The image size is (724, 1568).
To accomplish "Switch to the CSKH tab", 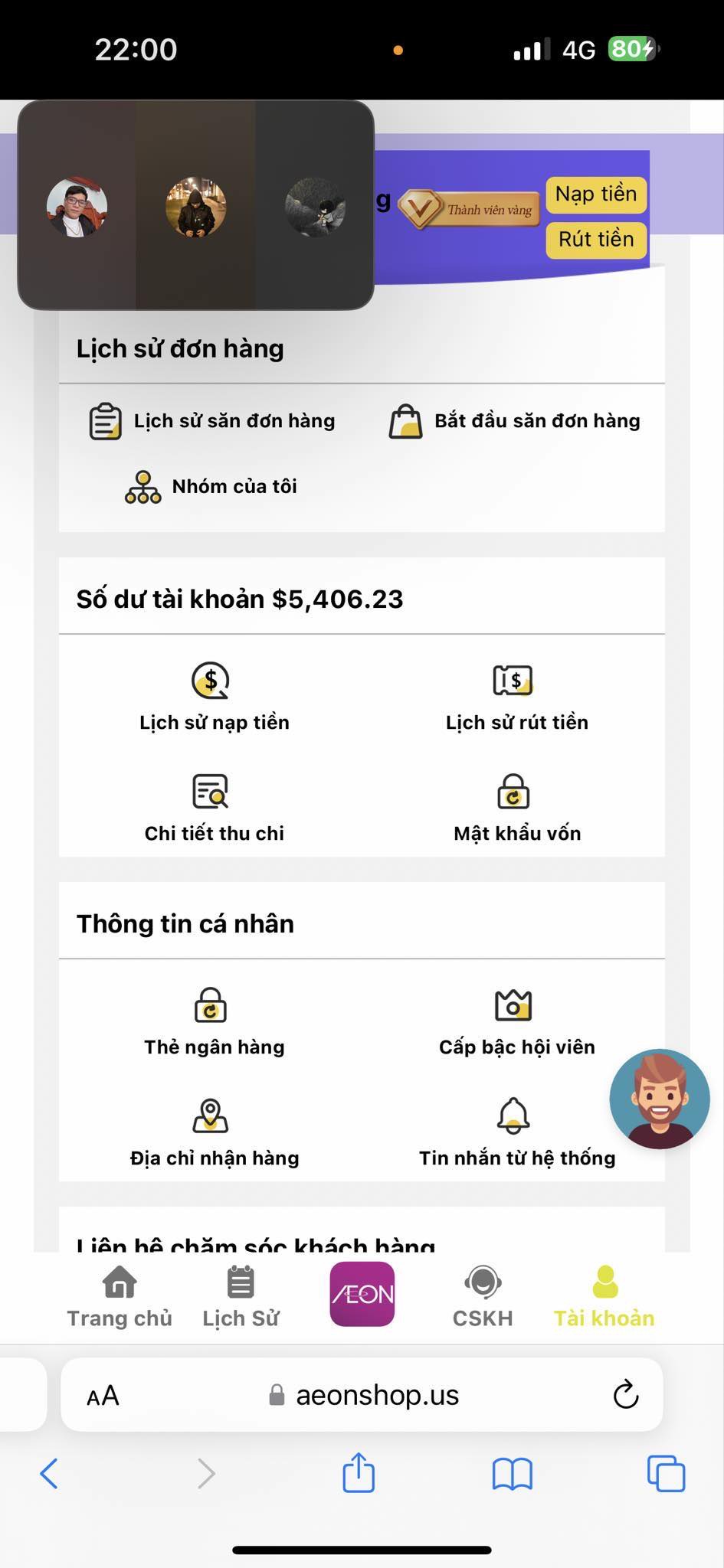I will (483, 1296).
